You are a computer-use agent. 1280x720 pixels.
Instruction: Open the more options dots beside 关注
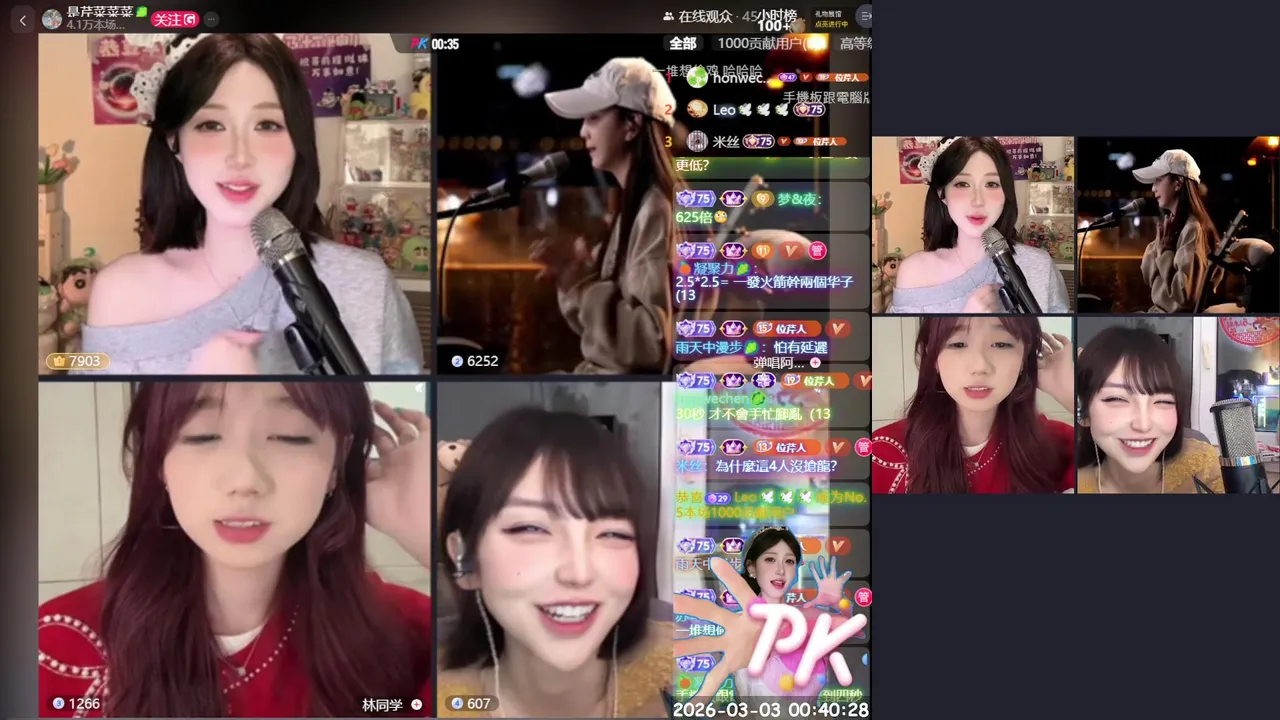point(211,19)
